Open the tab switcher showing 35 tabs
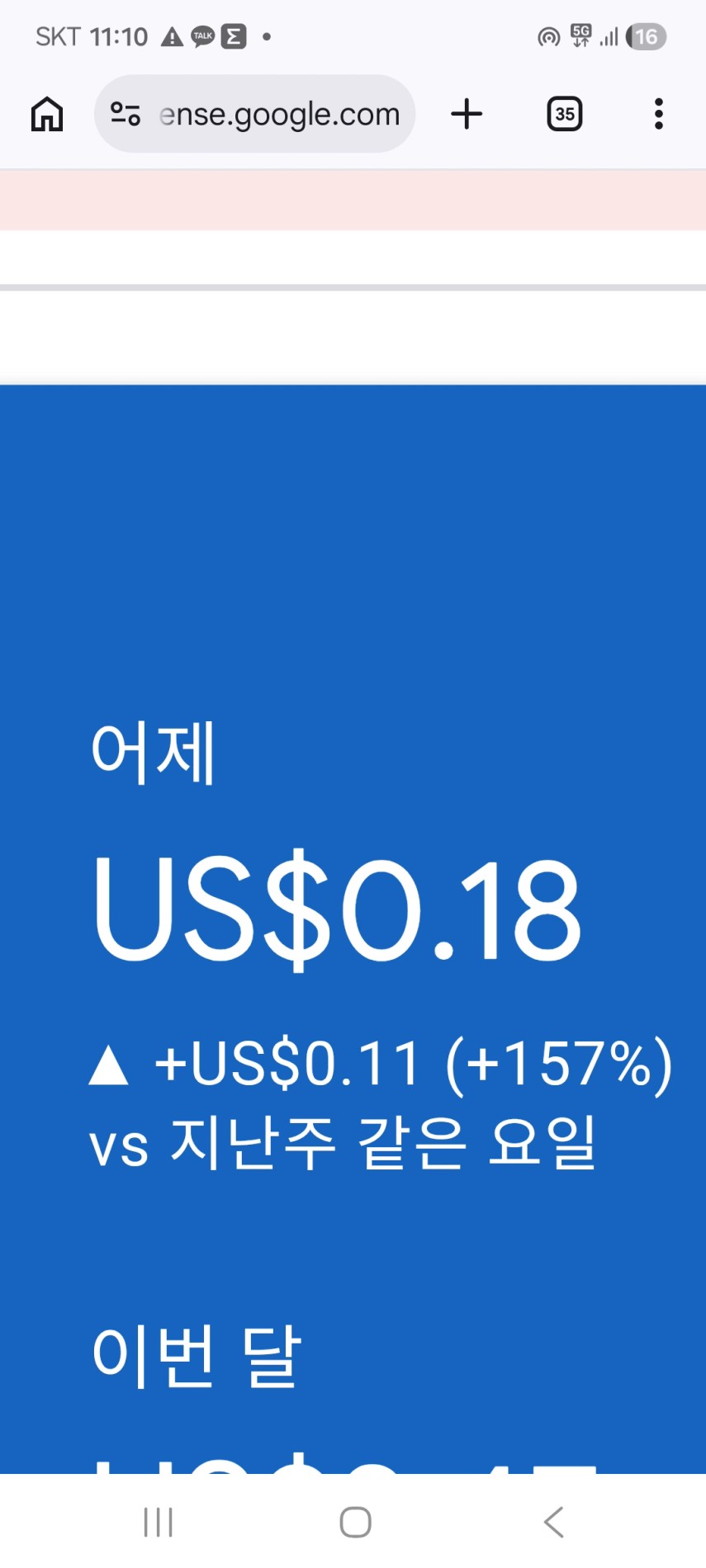This screenshot has width=706, height=1568. tap(565, 114)
